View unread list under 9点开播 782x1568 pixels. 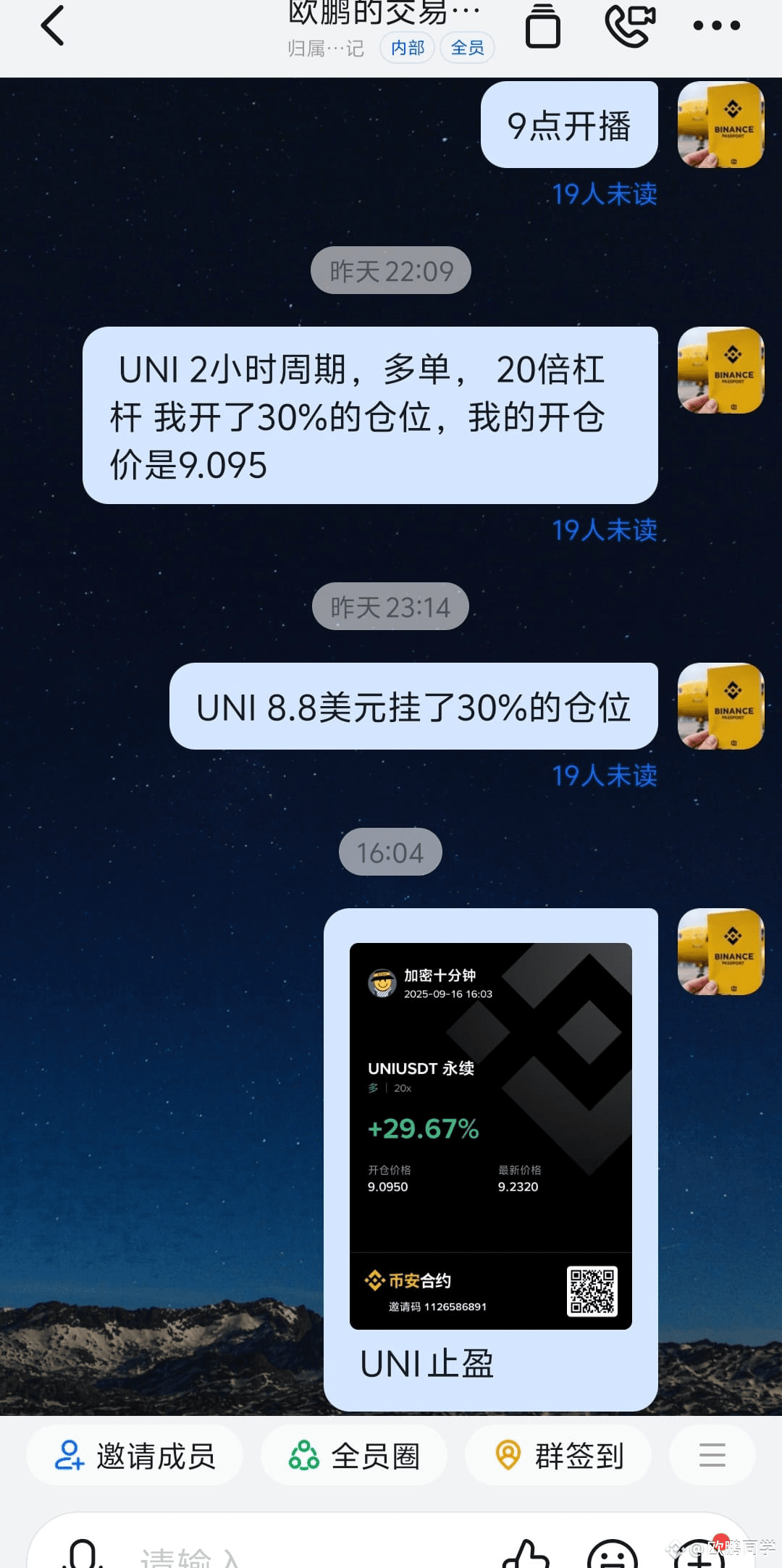[x=605, y=194]
